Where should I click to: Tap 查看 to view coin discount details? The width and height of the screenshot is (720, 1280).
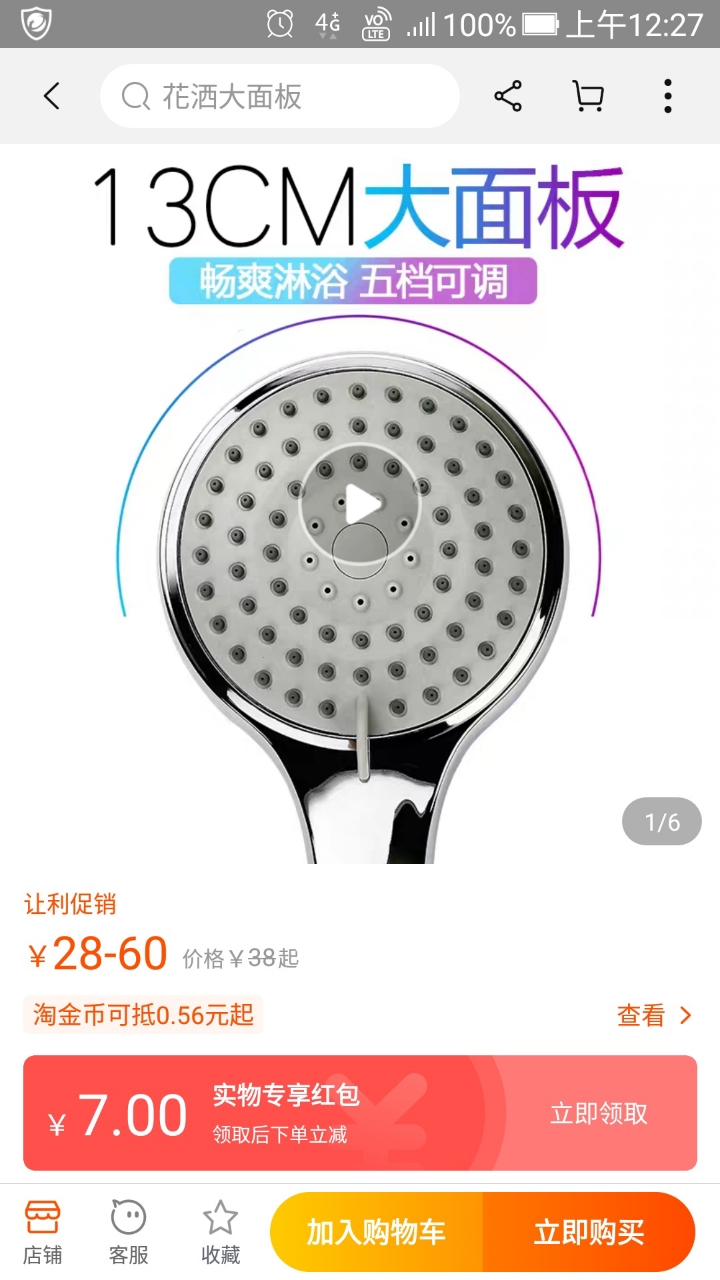click(654, 1016)
